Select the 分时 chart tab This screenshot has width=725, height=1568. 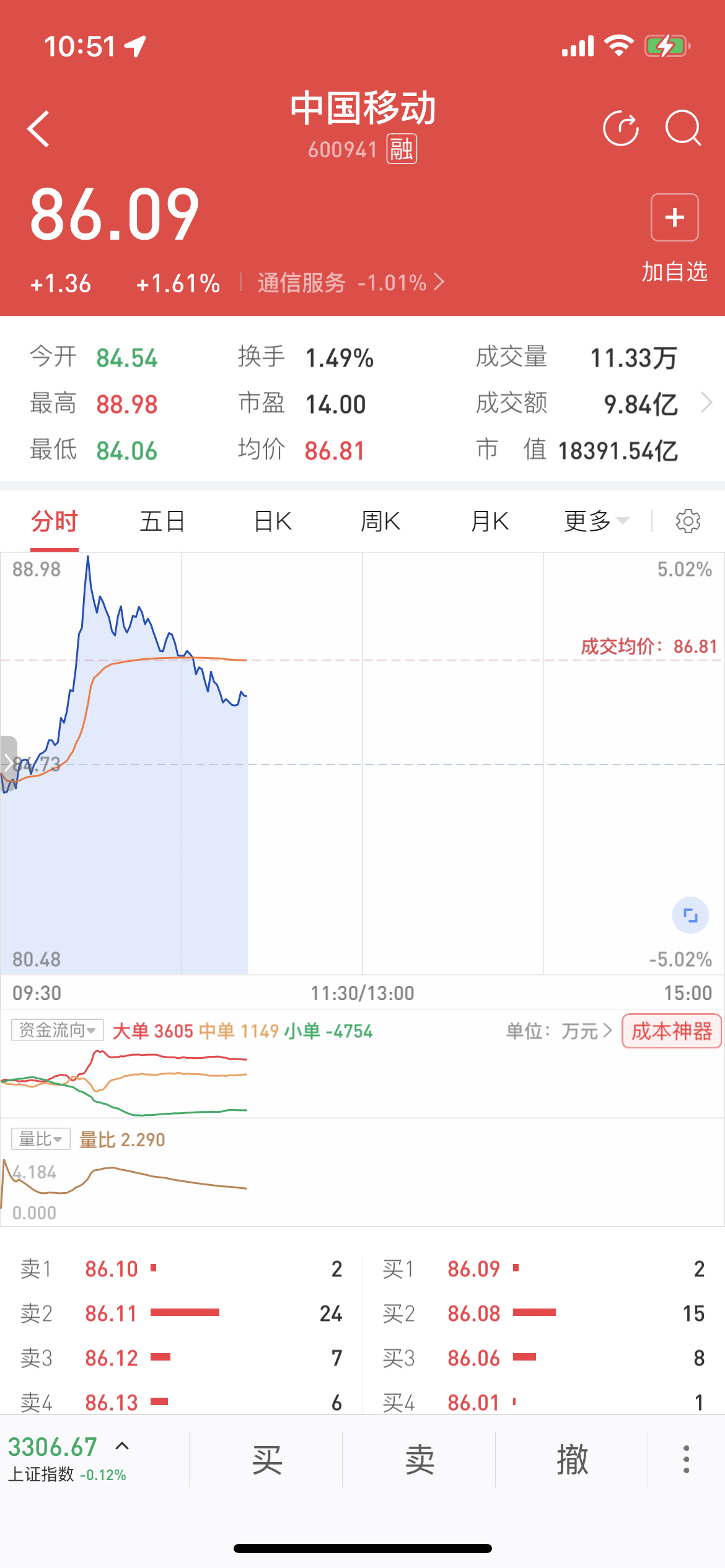tap(55, 521)
